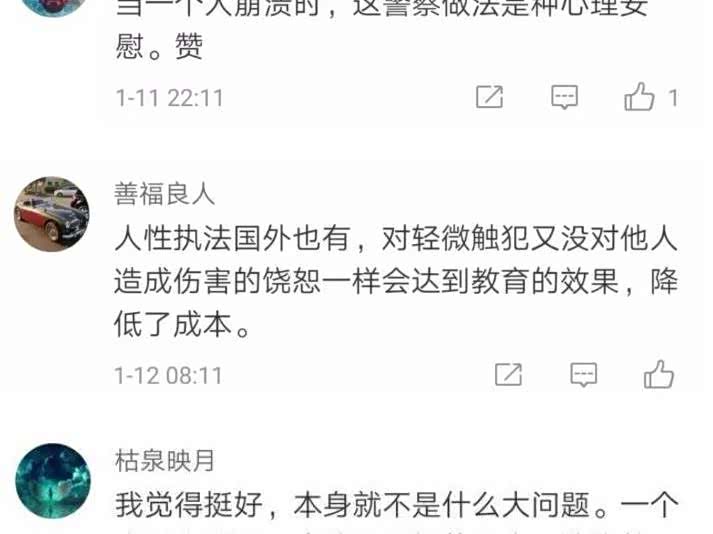Open the username 善福良人

[x=165, y=193]
